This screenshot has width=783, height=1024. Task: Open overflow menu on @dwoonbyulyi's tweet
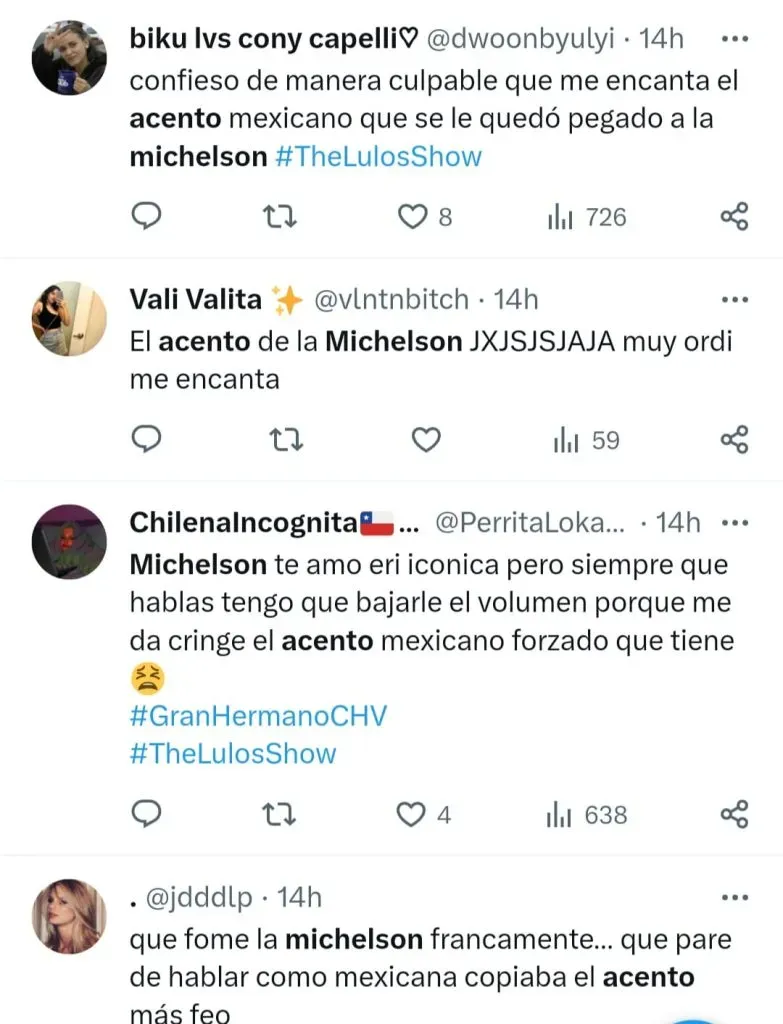coord(735,40)
